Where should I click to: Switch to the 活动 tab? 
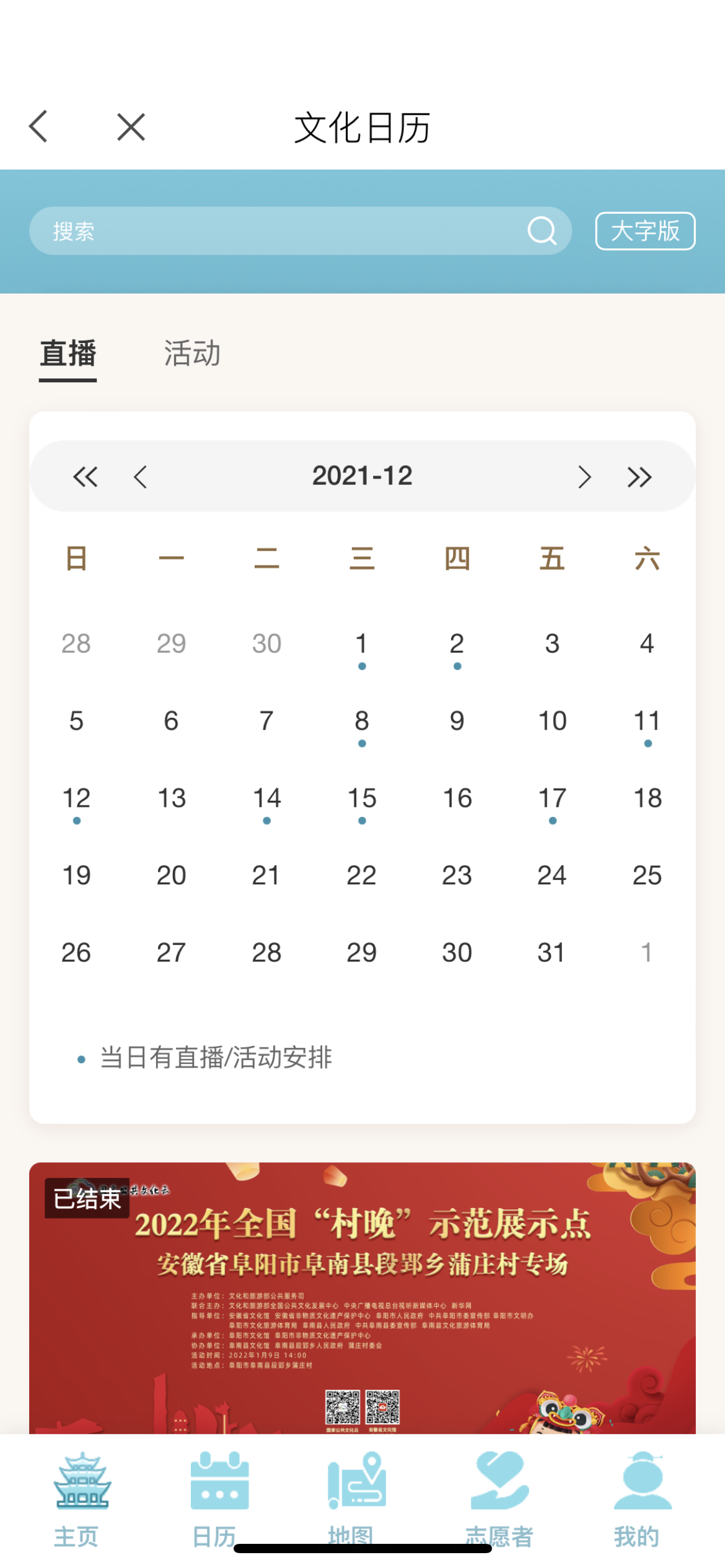[191, 353]
